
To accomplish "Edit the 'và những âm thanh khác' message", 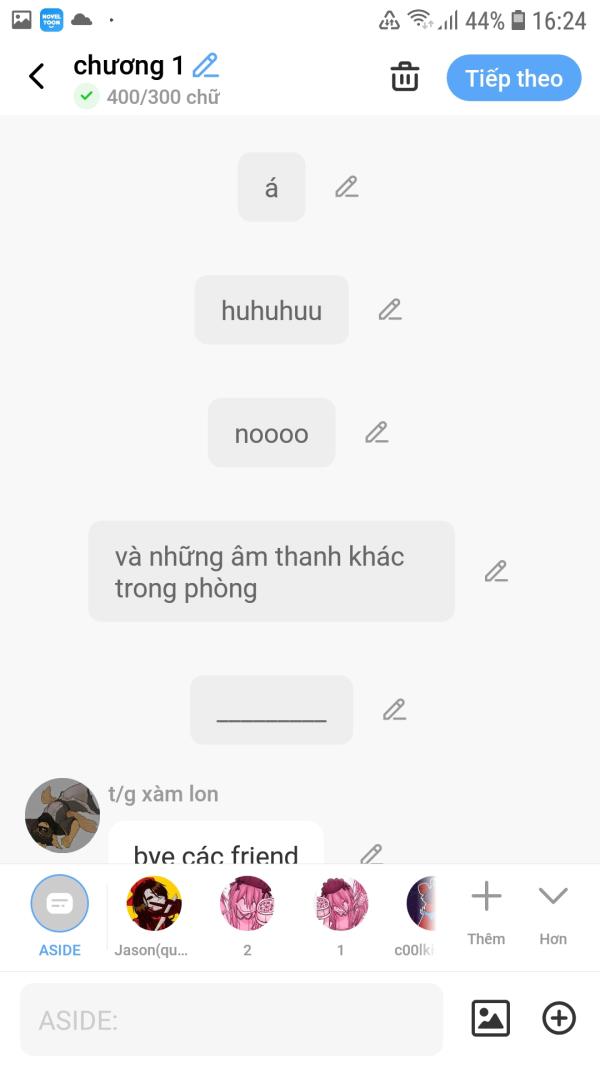I will click(496, 571).
